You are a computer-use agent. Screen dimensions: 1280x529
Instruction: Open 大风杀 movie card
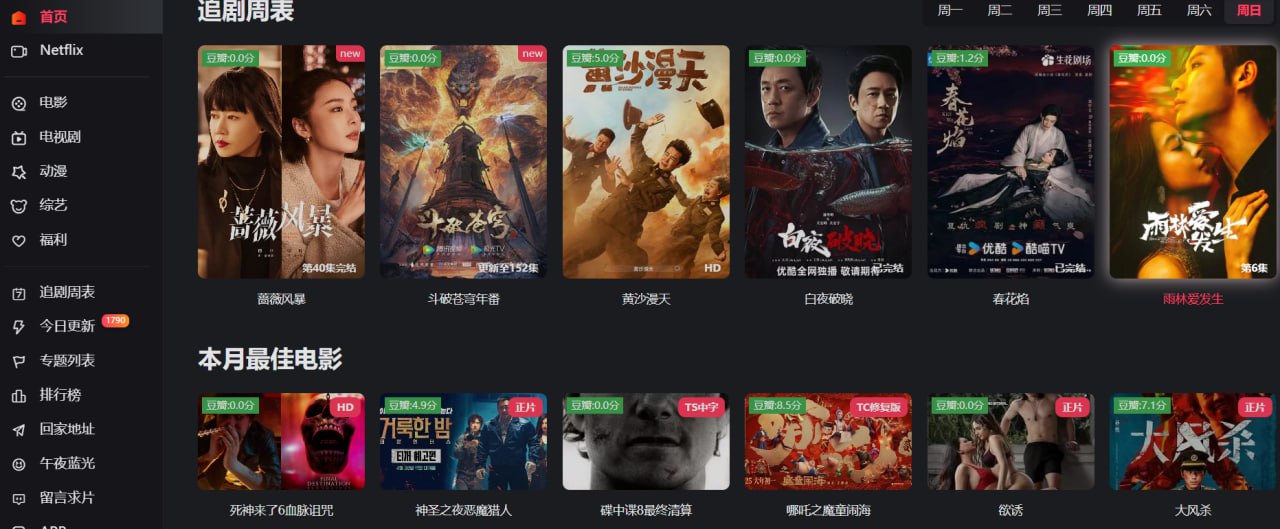click(1193, 442)
